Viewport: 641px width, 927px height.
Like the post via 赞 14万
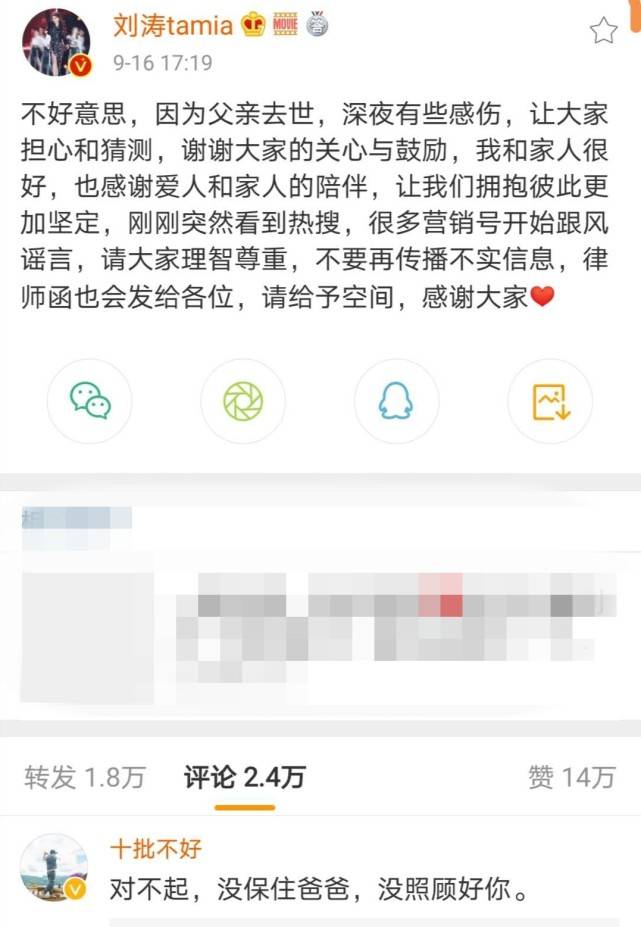[x=572, y=778]
